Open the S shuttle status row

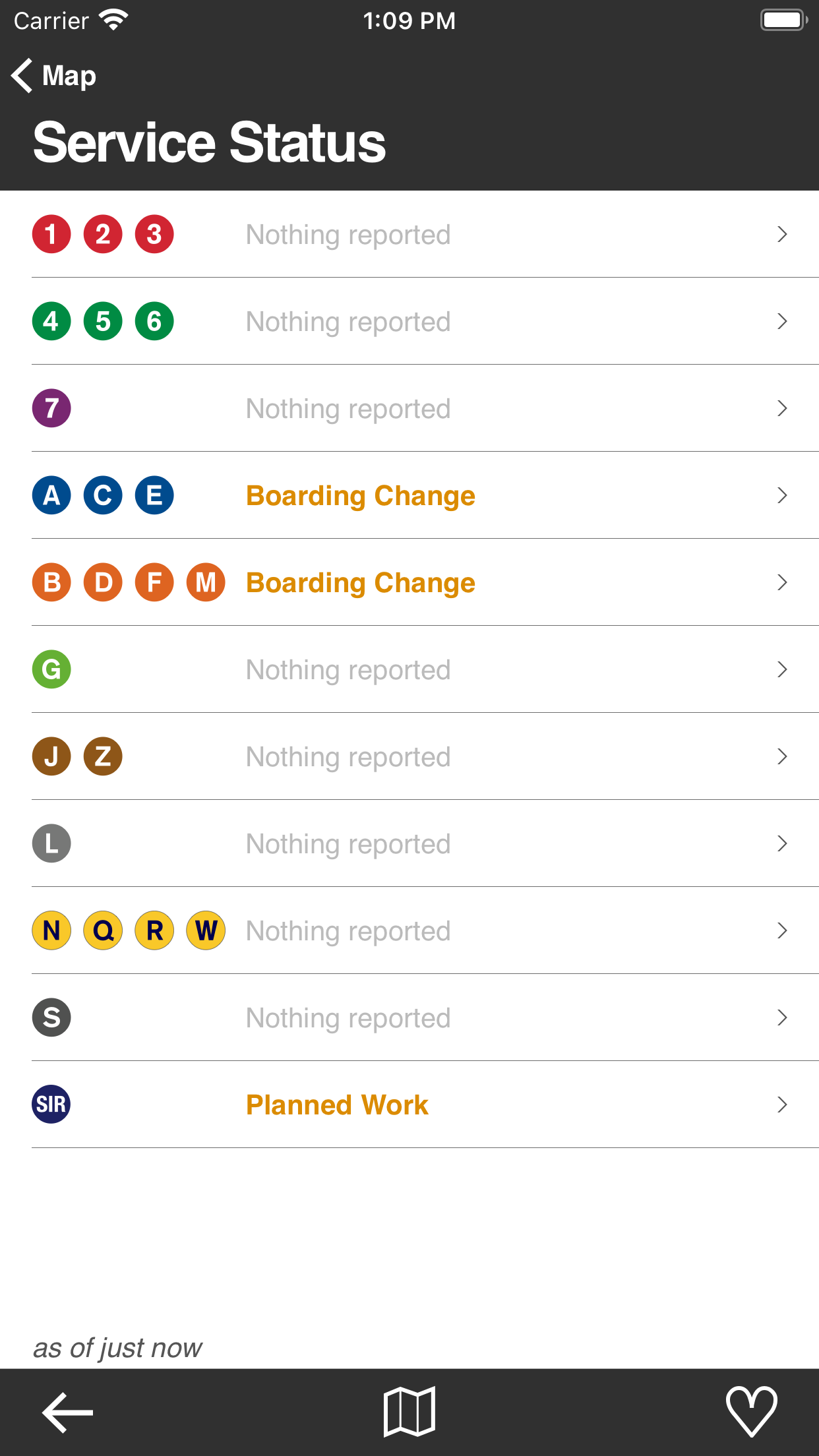(x=409, y=1017)
